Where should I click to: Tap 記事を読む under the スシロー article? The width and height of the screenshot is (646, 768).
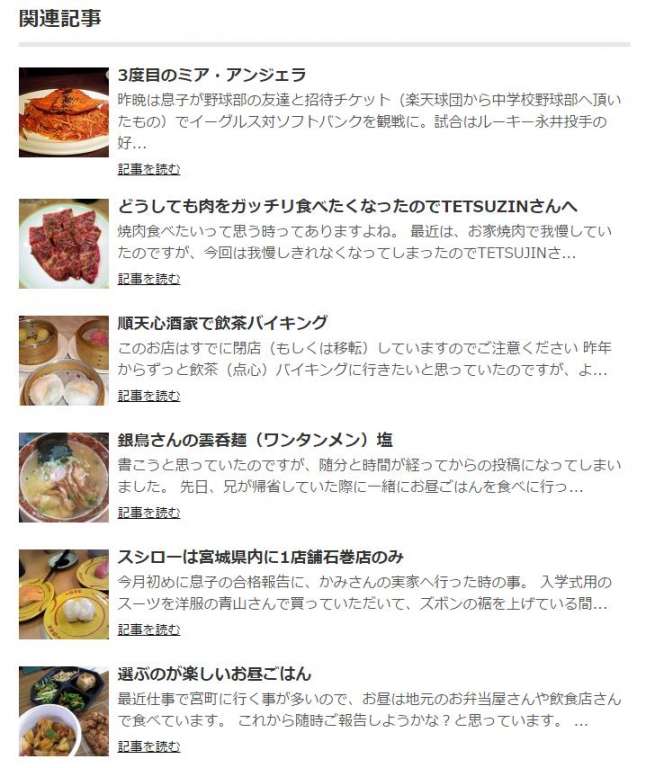[149, 630]
